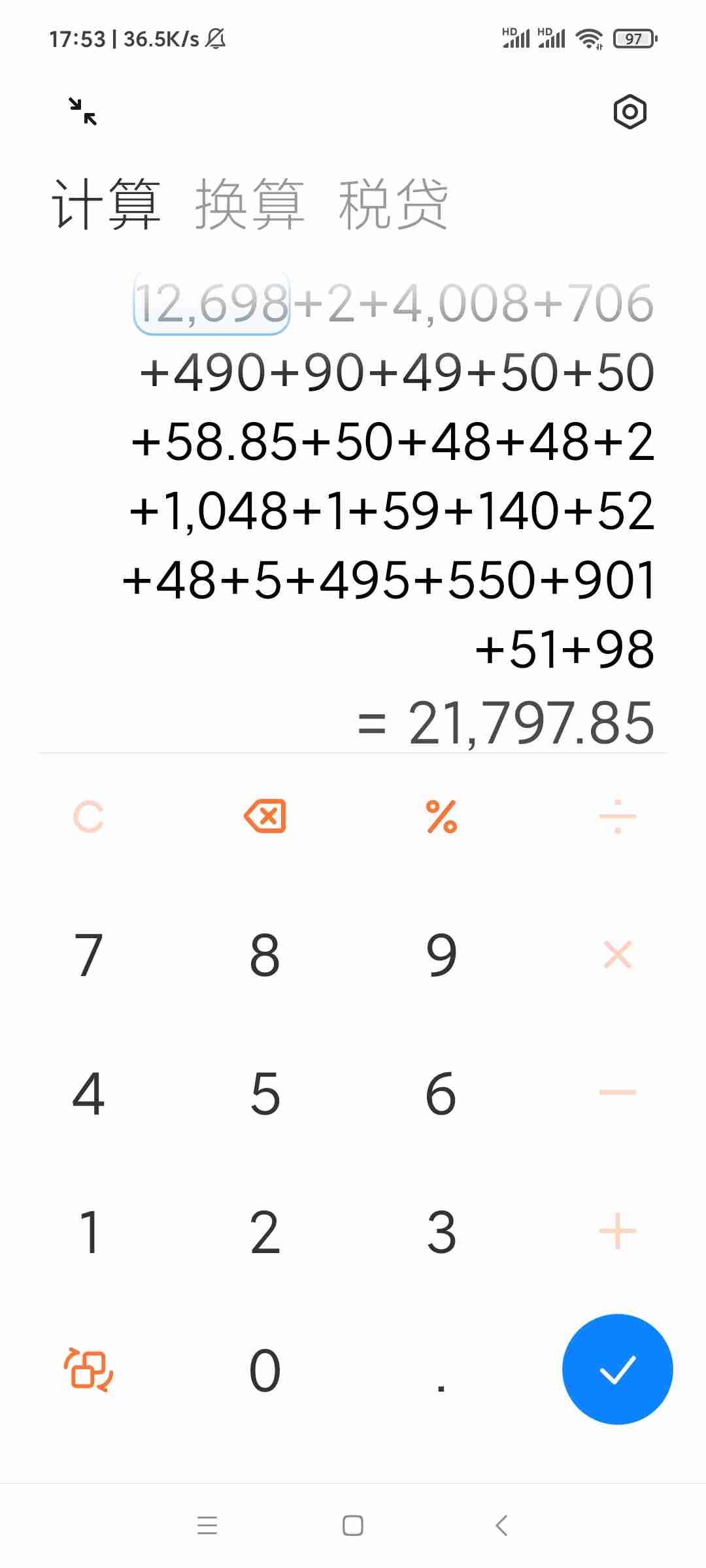Switch to the 换算 tab
706x1568 pixels.
250,204
